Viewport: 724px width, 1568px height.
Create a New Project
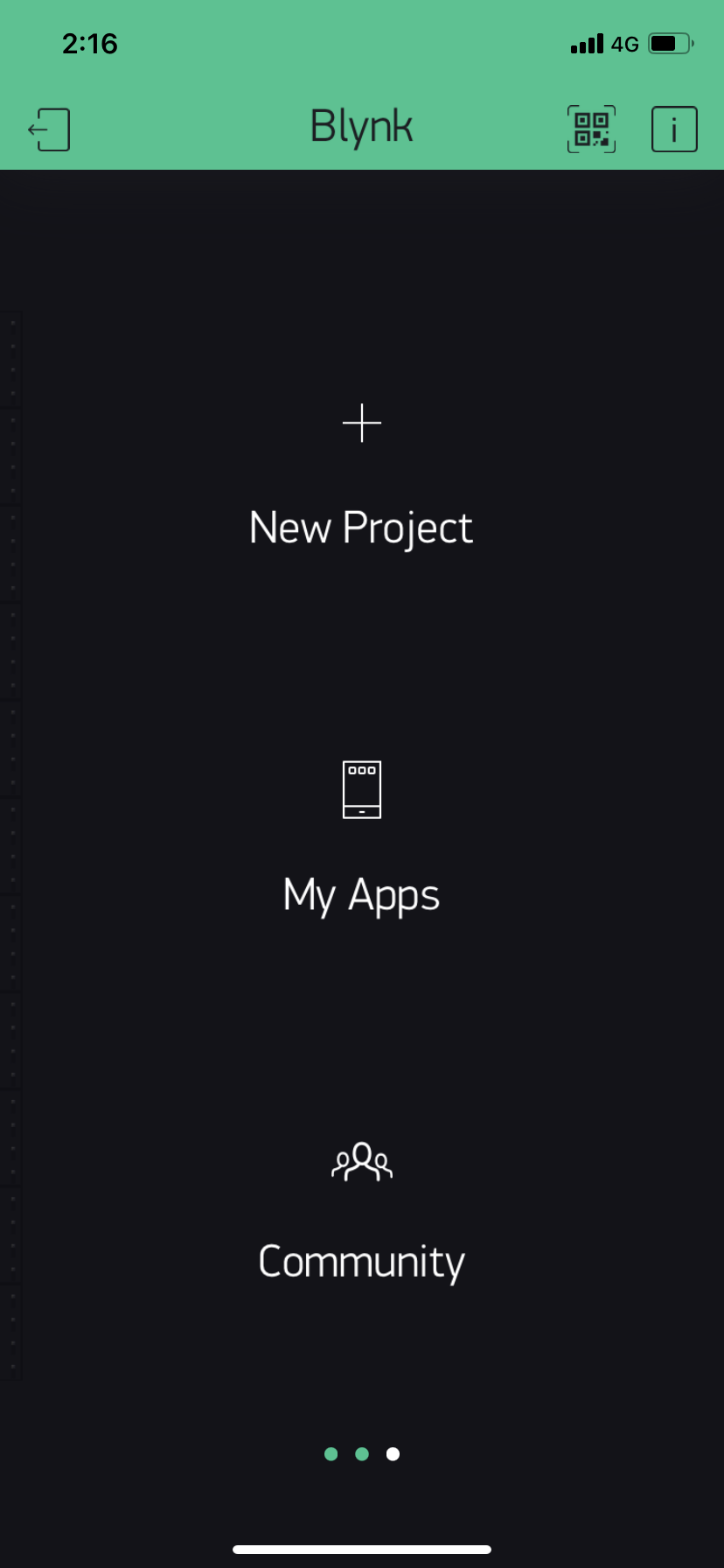tap(361, 478)
